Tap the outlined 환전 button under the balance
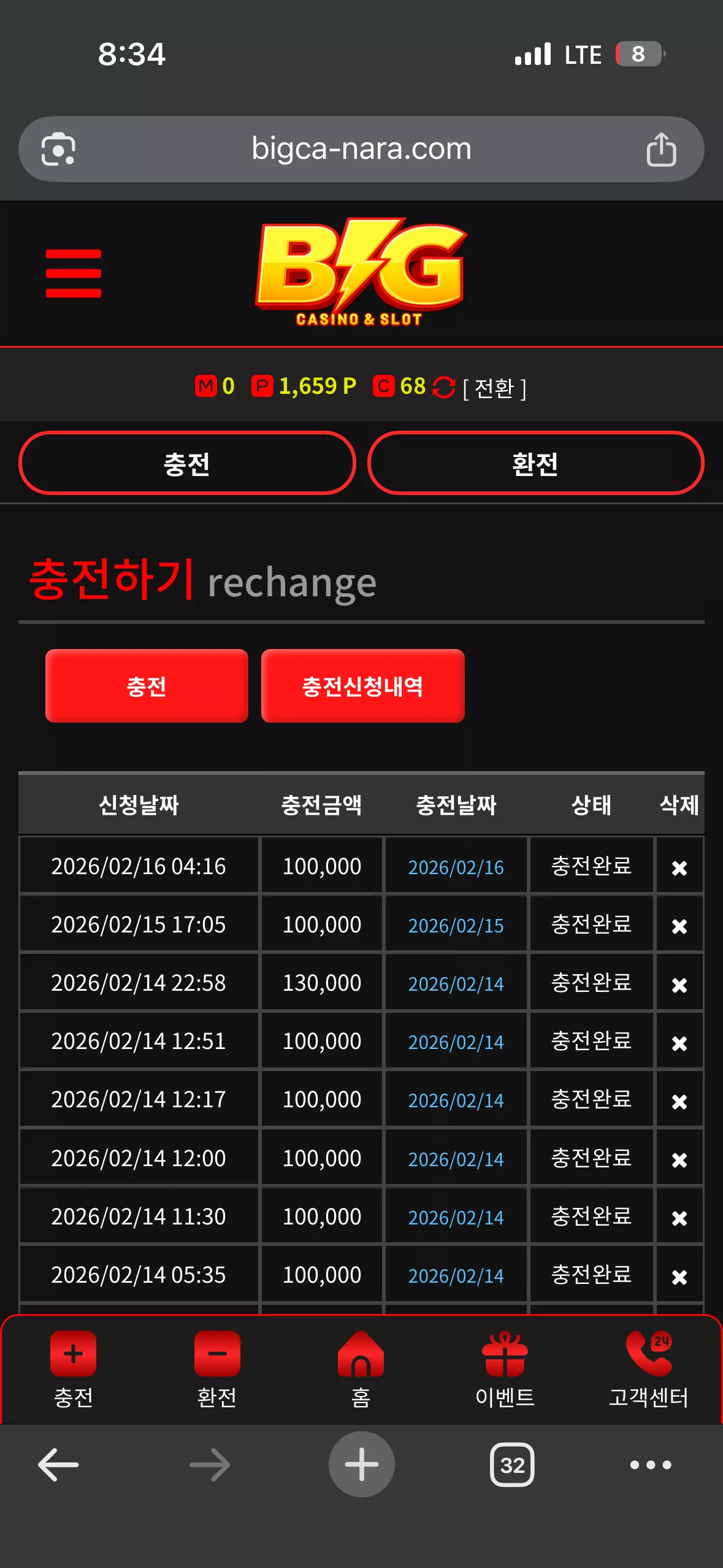 click(x=535, y=463)
